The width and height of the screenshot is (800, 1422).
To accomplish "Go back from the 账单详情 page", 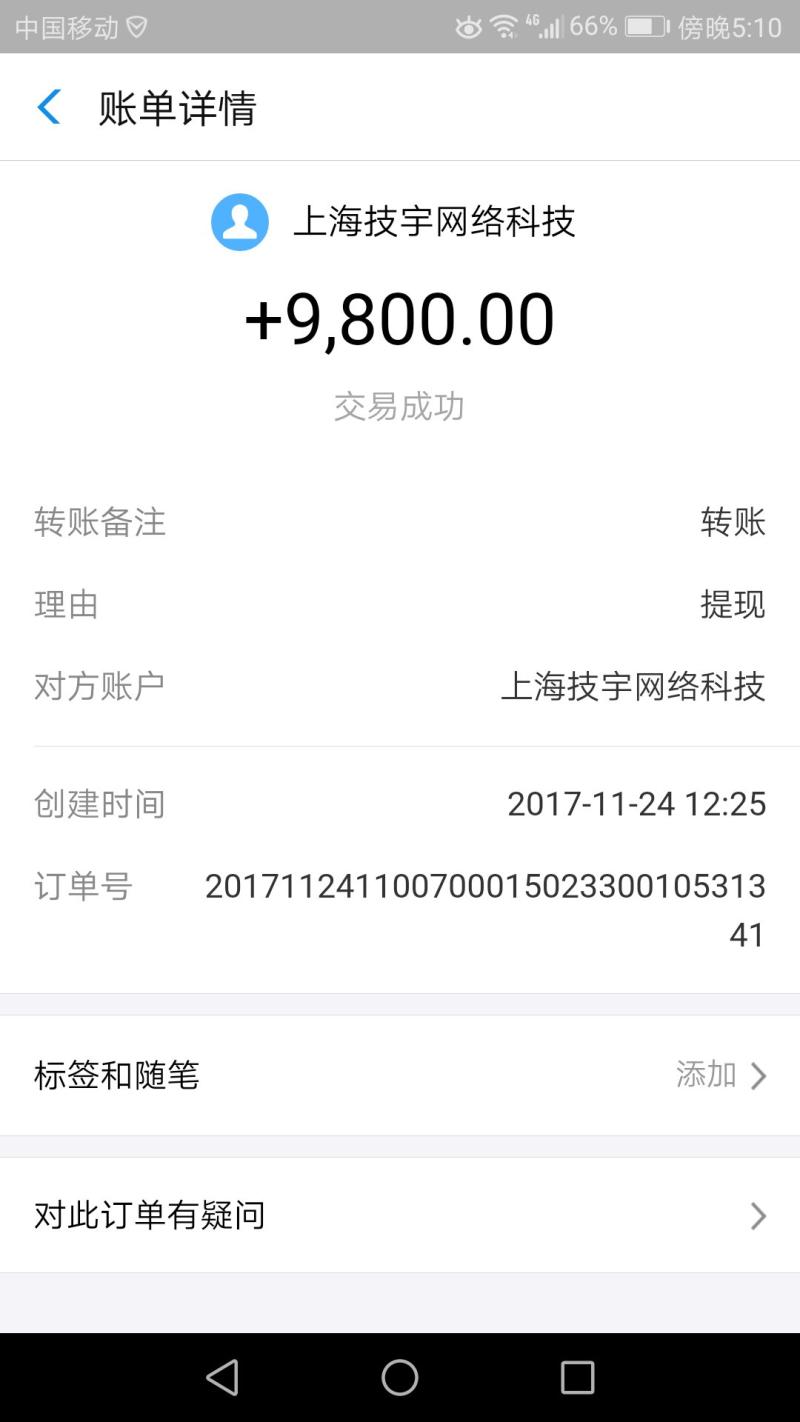I will pos(49,107).
